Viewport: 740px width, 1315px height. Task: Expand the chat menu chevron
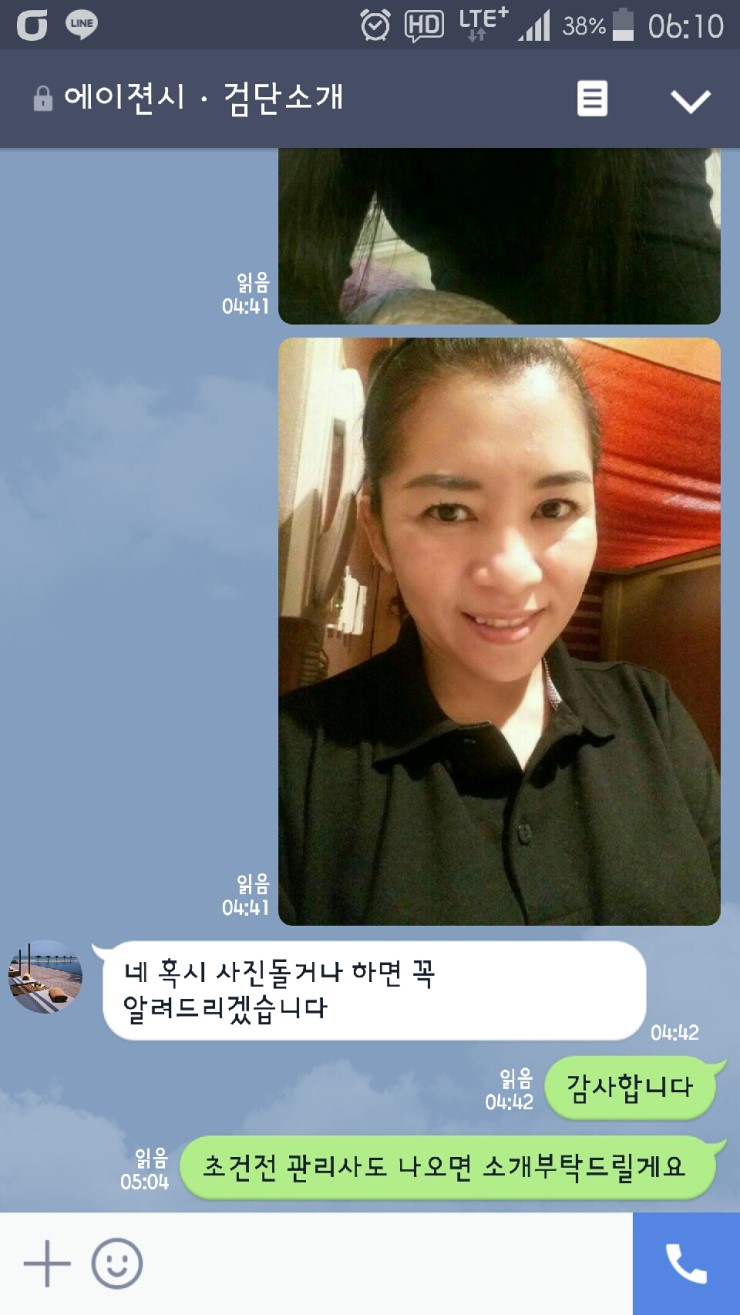point(690,100)
